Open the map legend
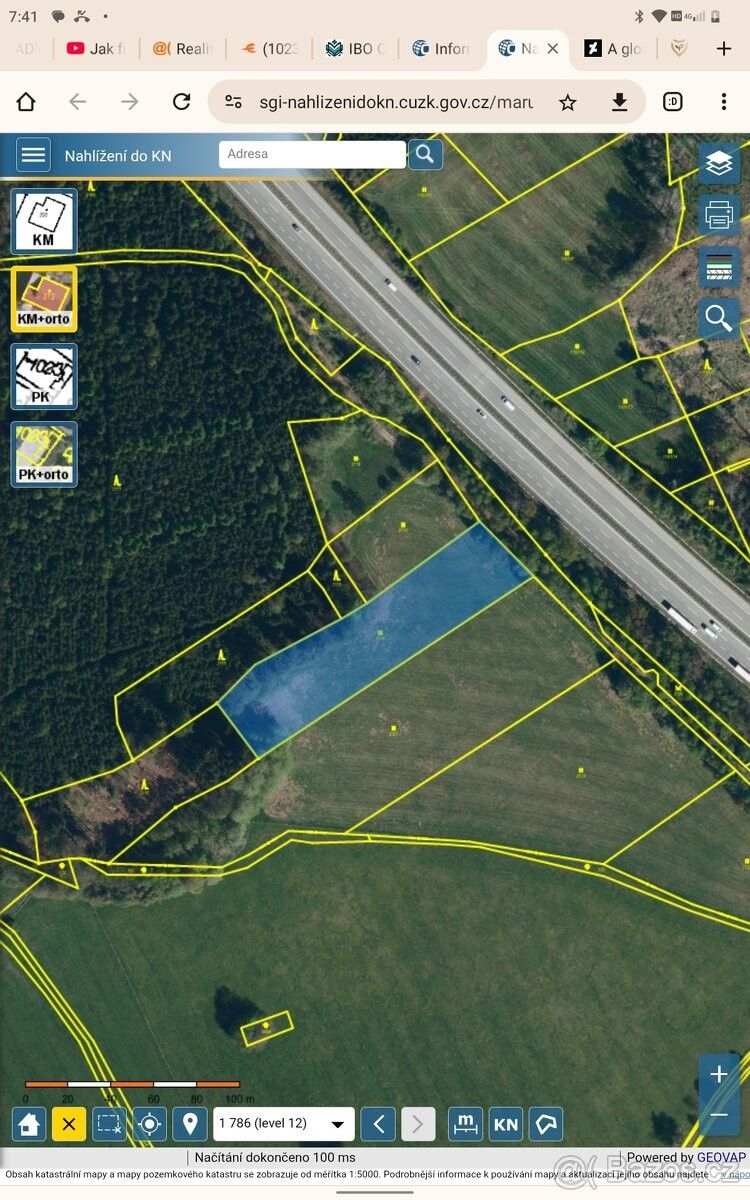Image resolution: width=750 pixels, height=1200 pixels. pyautogui.click(x=719, y=267)
